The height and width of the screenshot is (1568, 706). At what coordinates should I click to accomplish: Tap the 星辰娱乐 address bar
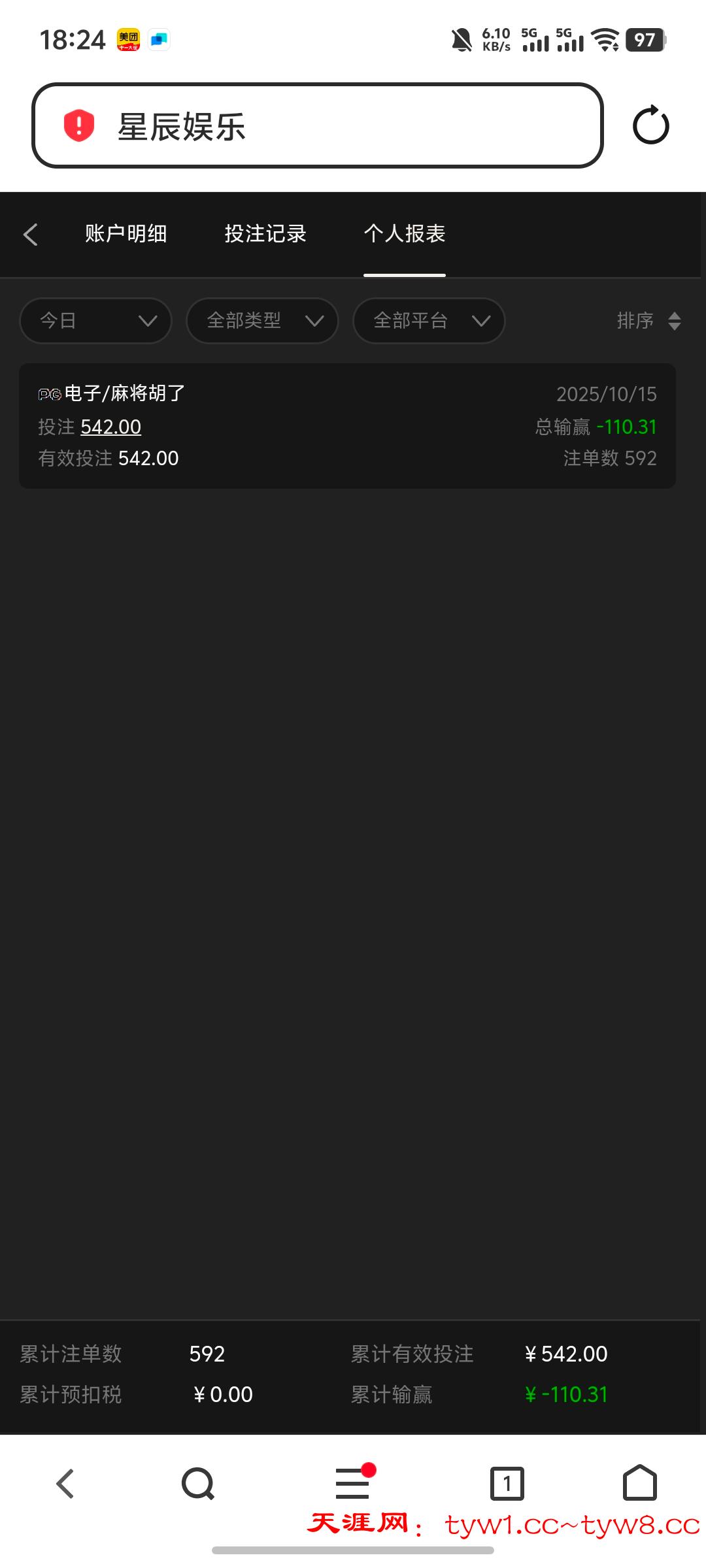[317, 125]
